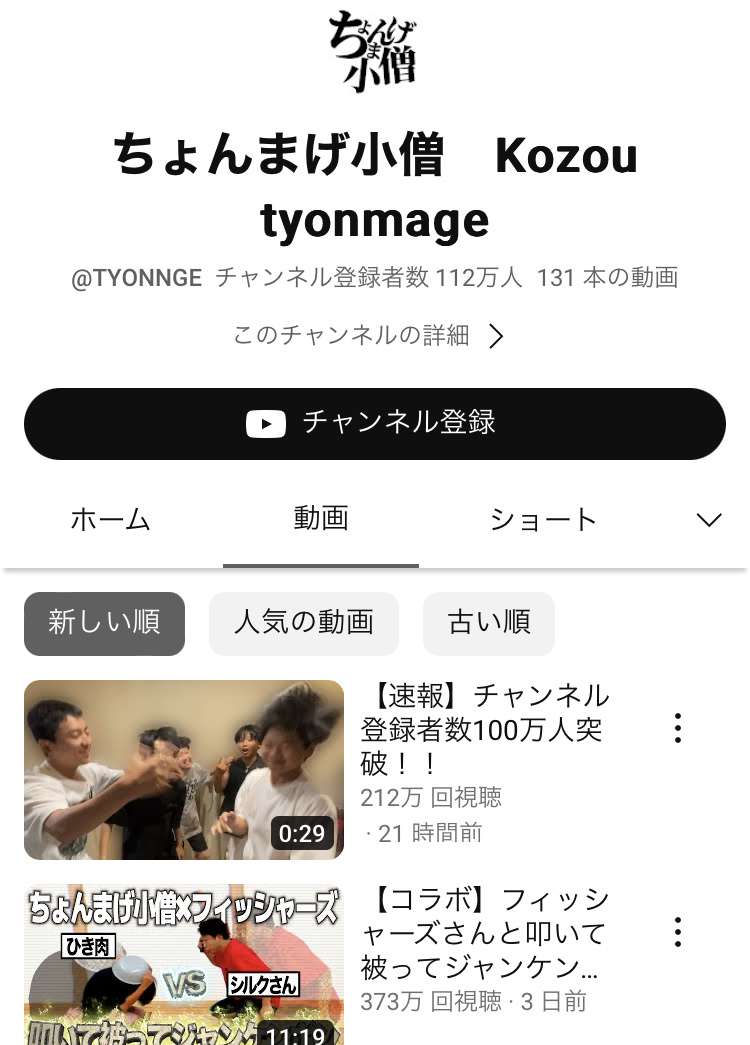Expand more tabs with the down chevron
Viewport: 750px width, 1045px height.
[x=709, y=520]
